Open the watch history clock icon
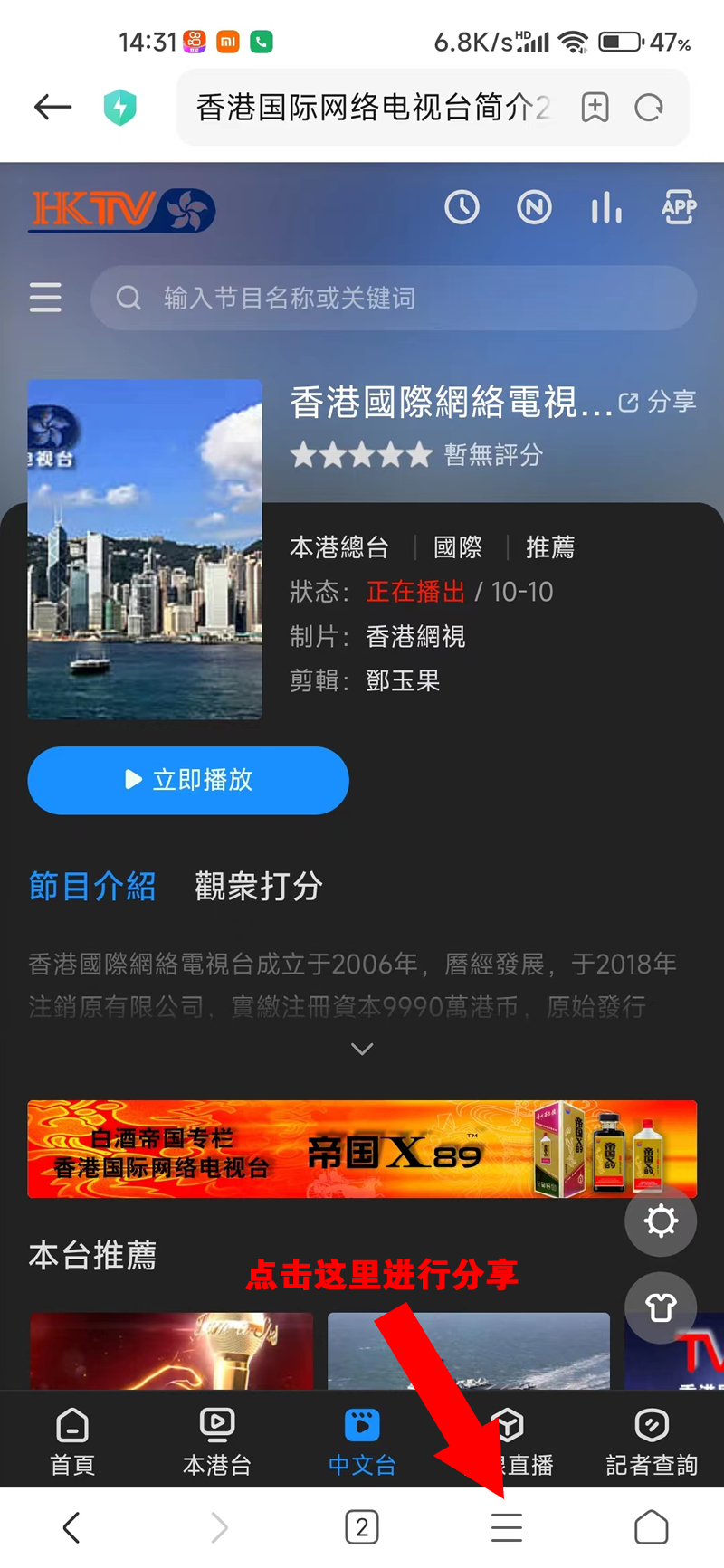 (462, 208)
